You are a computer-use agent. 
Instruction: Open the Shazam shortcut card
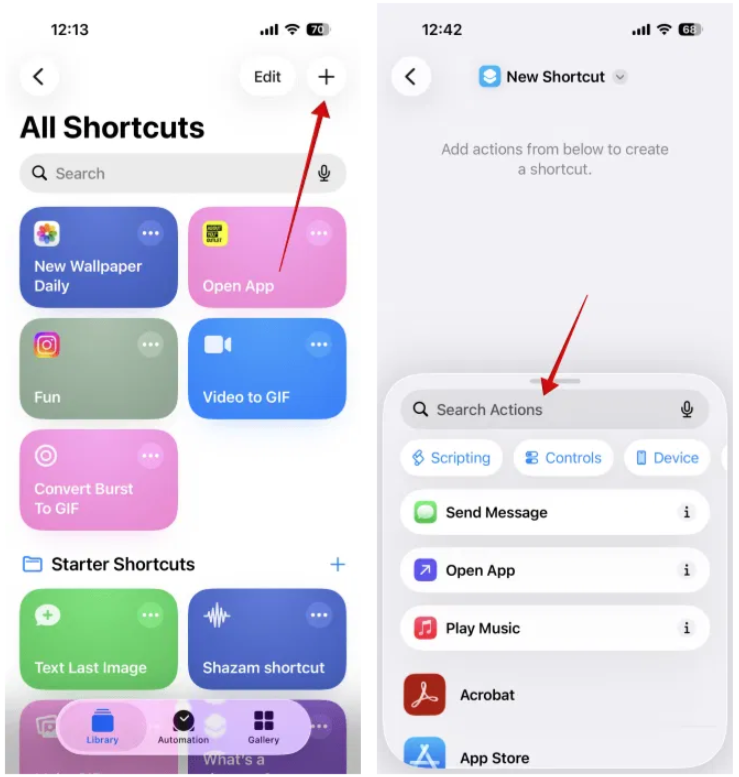pyautogui.click(x=267, y=640)
